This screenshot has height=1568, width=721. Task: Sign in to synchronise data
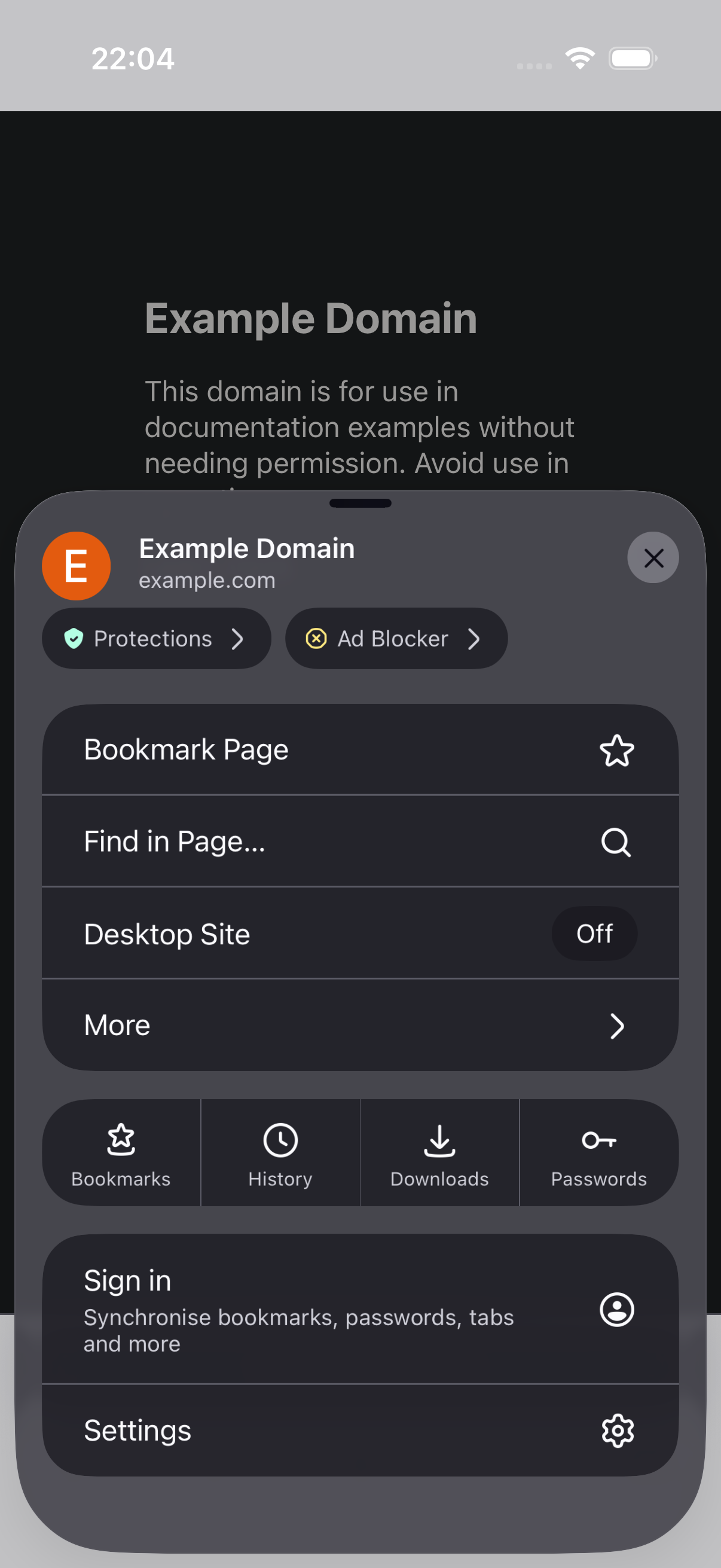[x=360, y=1308]
